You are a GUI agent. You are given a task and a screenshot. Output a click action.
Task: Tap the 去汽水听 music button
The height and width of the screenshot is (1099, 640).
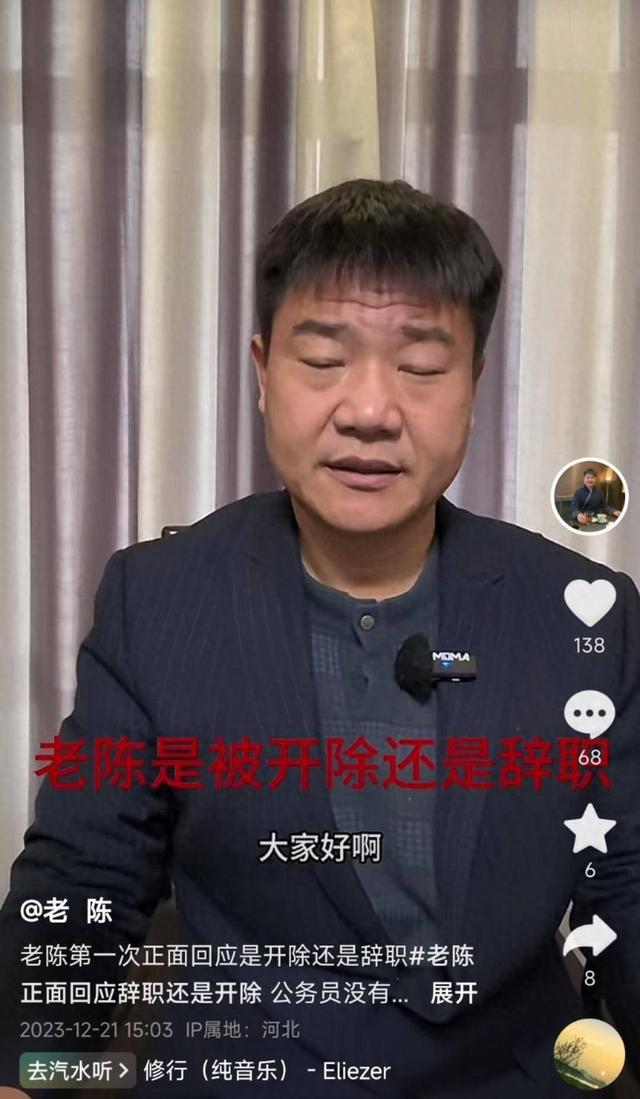click(78, 1071)
